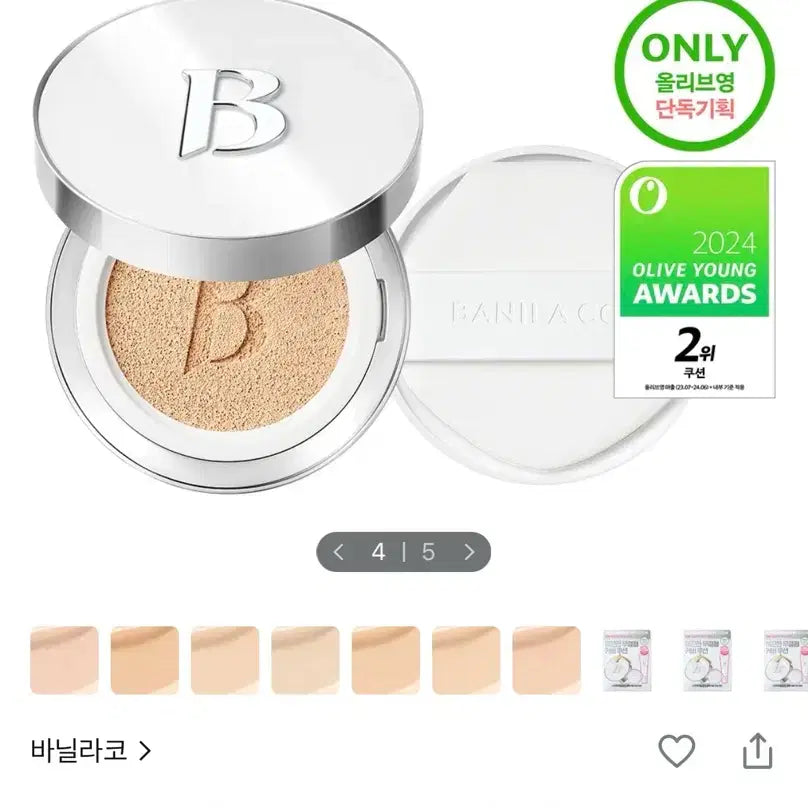Add this product to wishlist with heart
This screenshot has height=808, width=808.
point(677,750)
